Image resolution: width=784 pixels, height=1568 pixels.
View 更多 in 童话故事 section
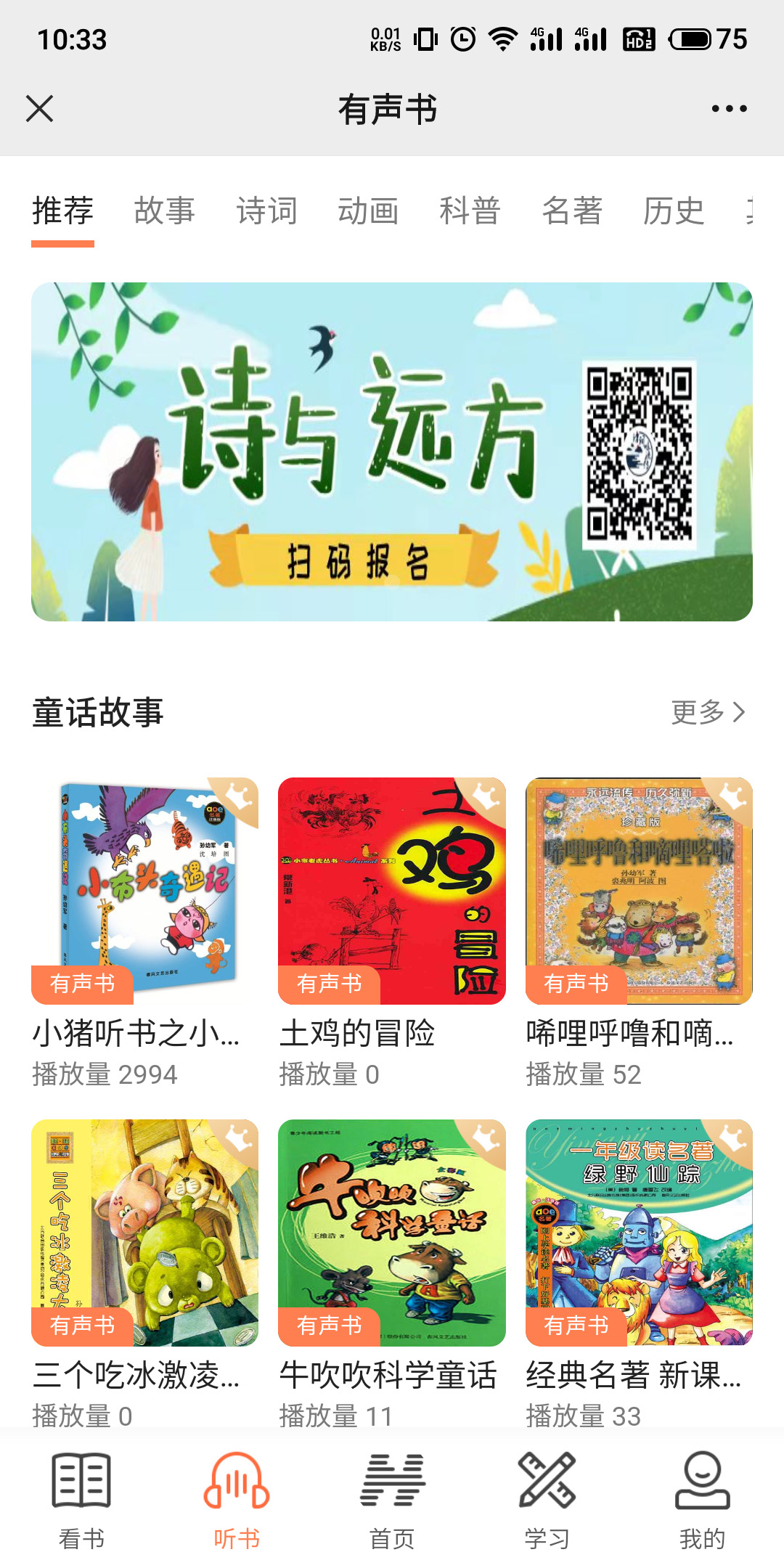click(x=709, y=712)
